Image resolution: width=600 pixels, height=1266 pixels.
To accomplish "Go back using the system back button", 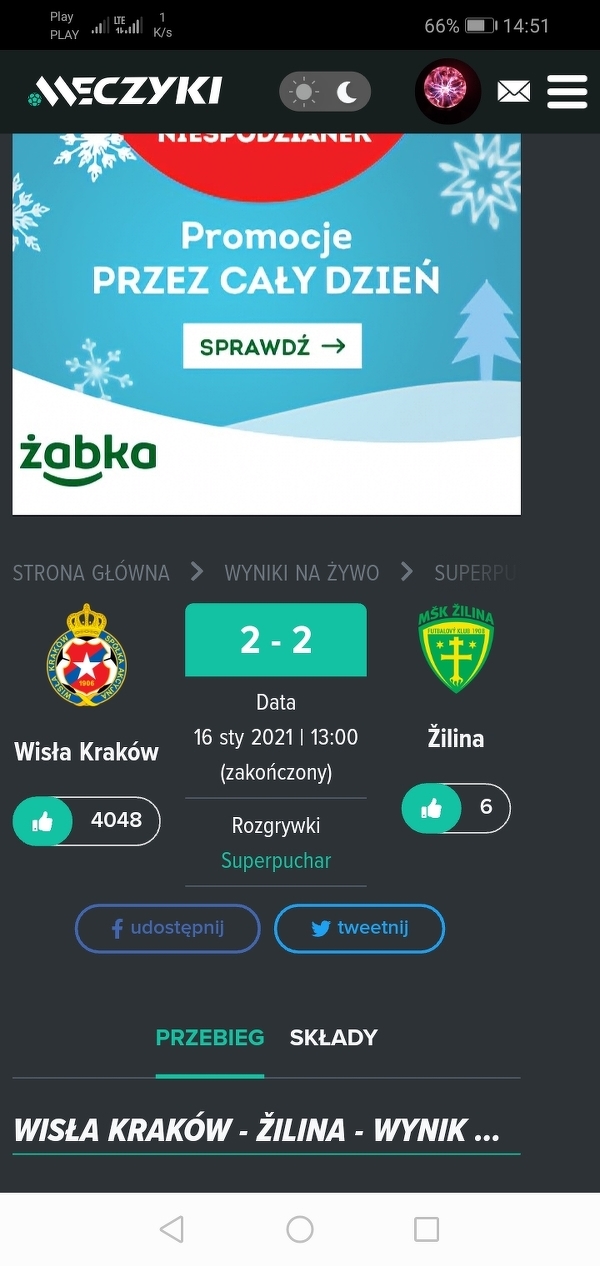I will point(172,1229).
